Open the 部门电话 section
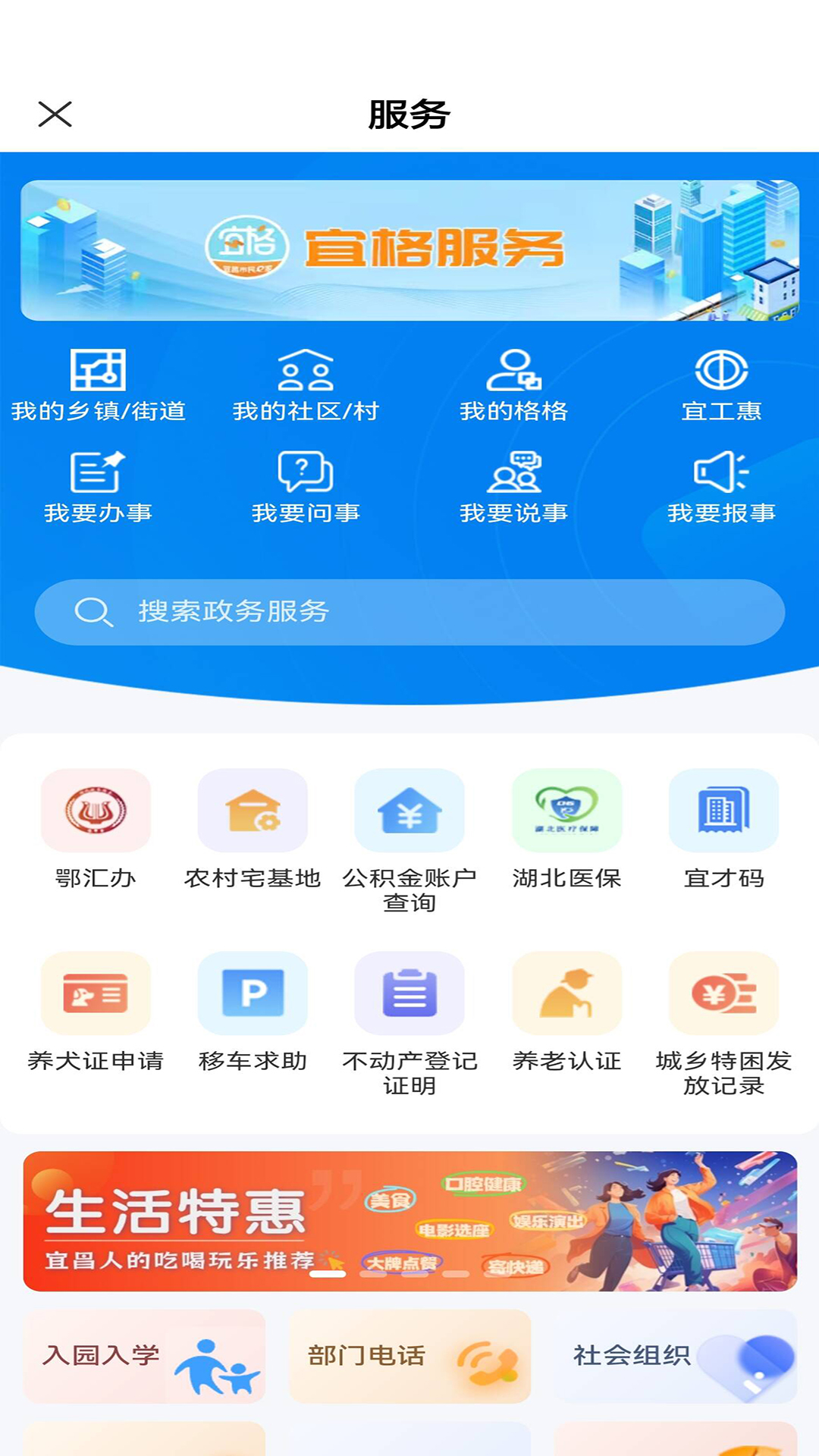The image size is (819, 1456). point(409,1357)
